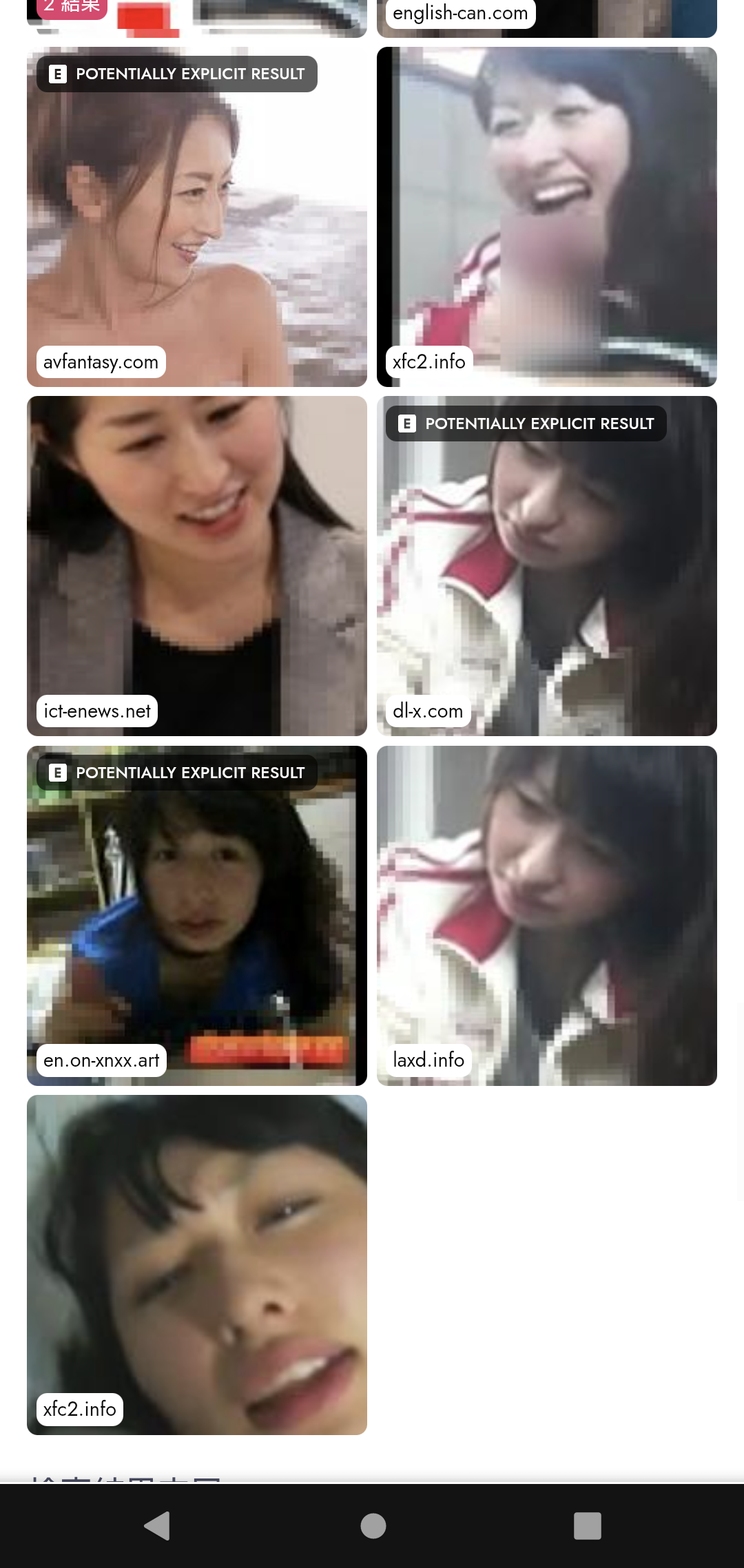744x1568 pixels.
Task: Open the english-can.com result tile
Action: coord(546,17)
